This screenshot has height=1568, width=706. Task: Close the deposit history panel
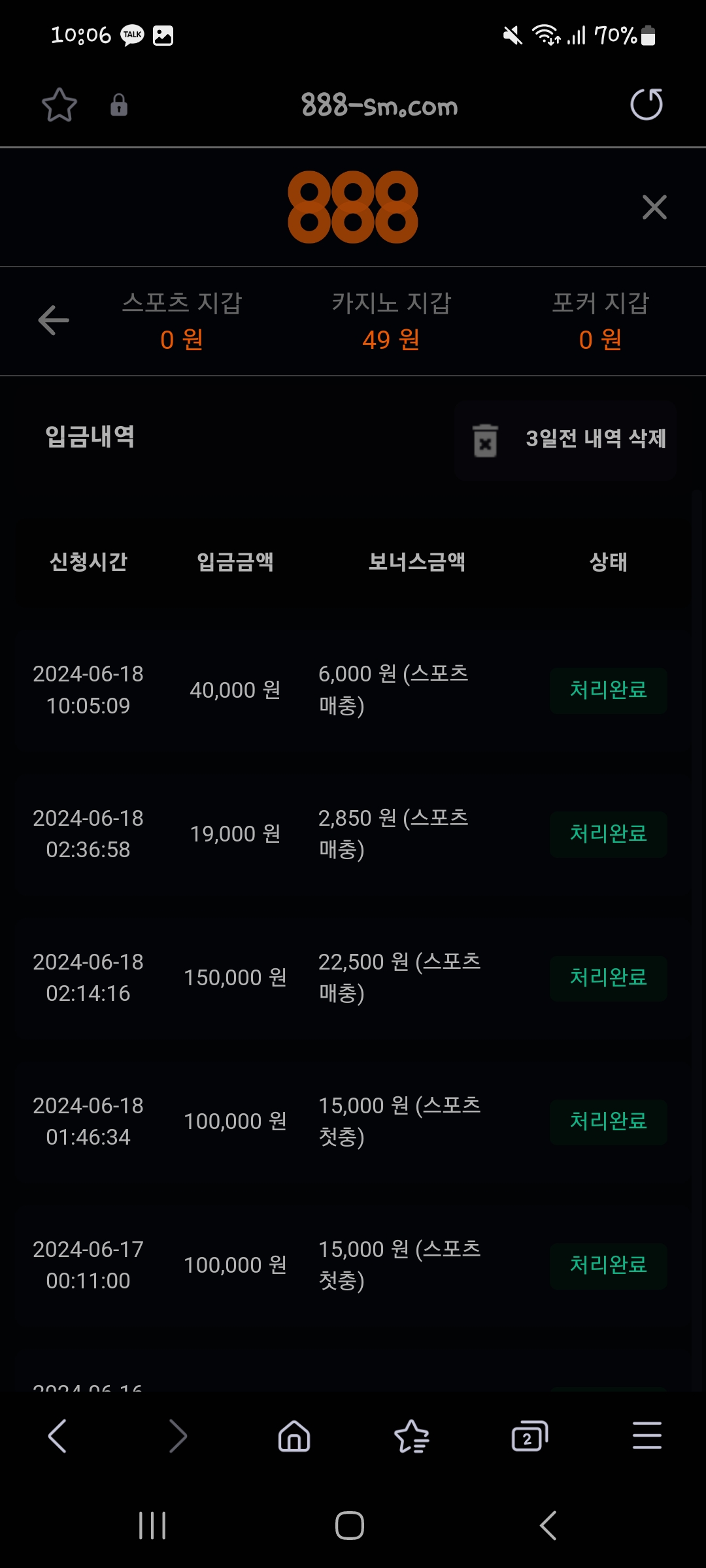(x=654, y=208)
